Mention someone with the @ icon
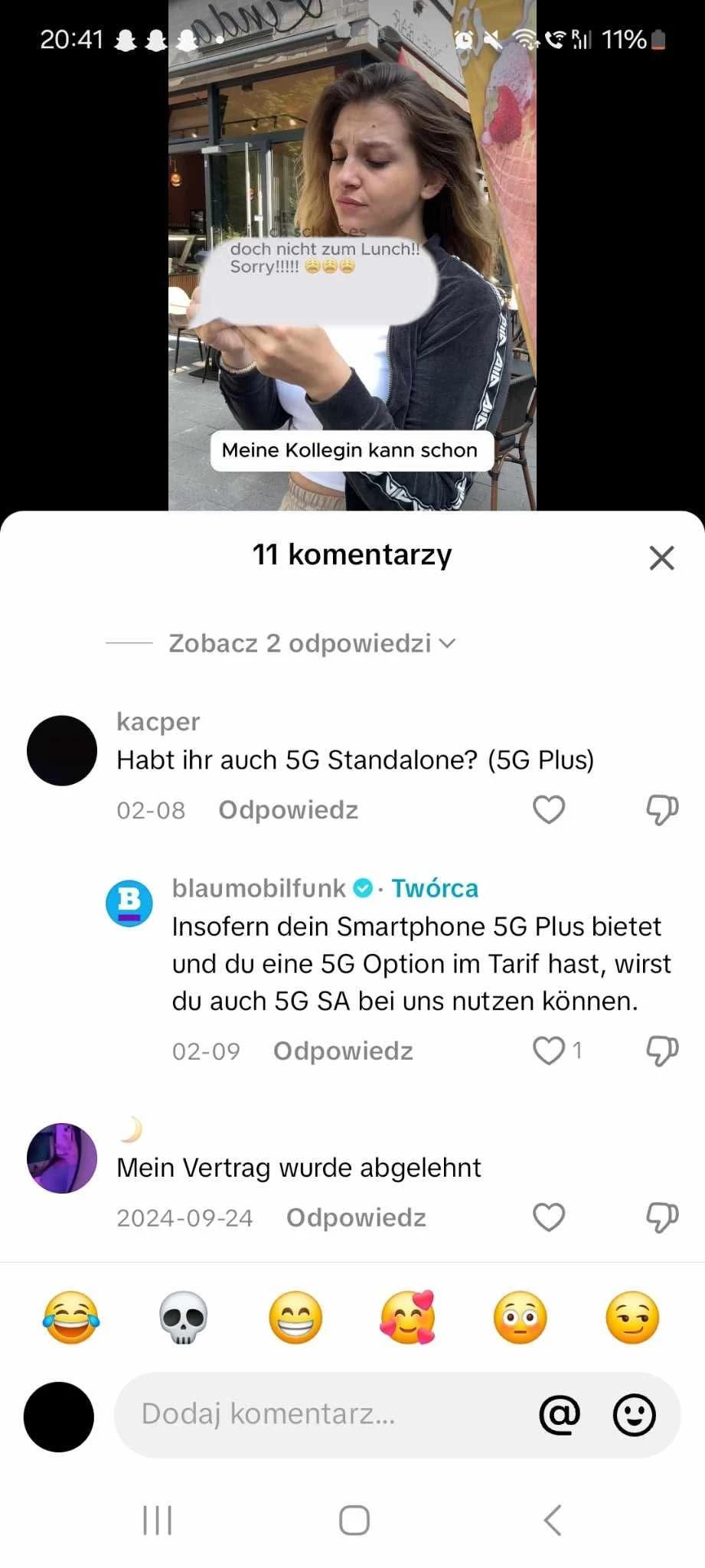This screenshot has width=705, height=1568. [560, 1414]
